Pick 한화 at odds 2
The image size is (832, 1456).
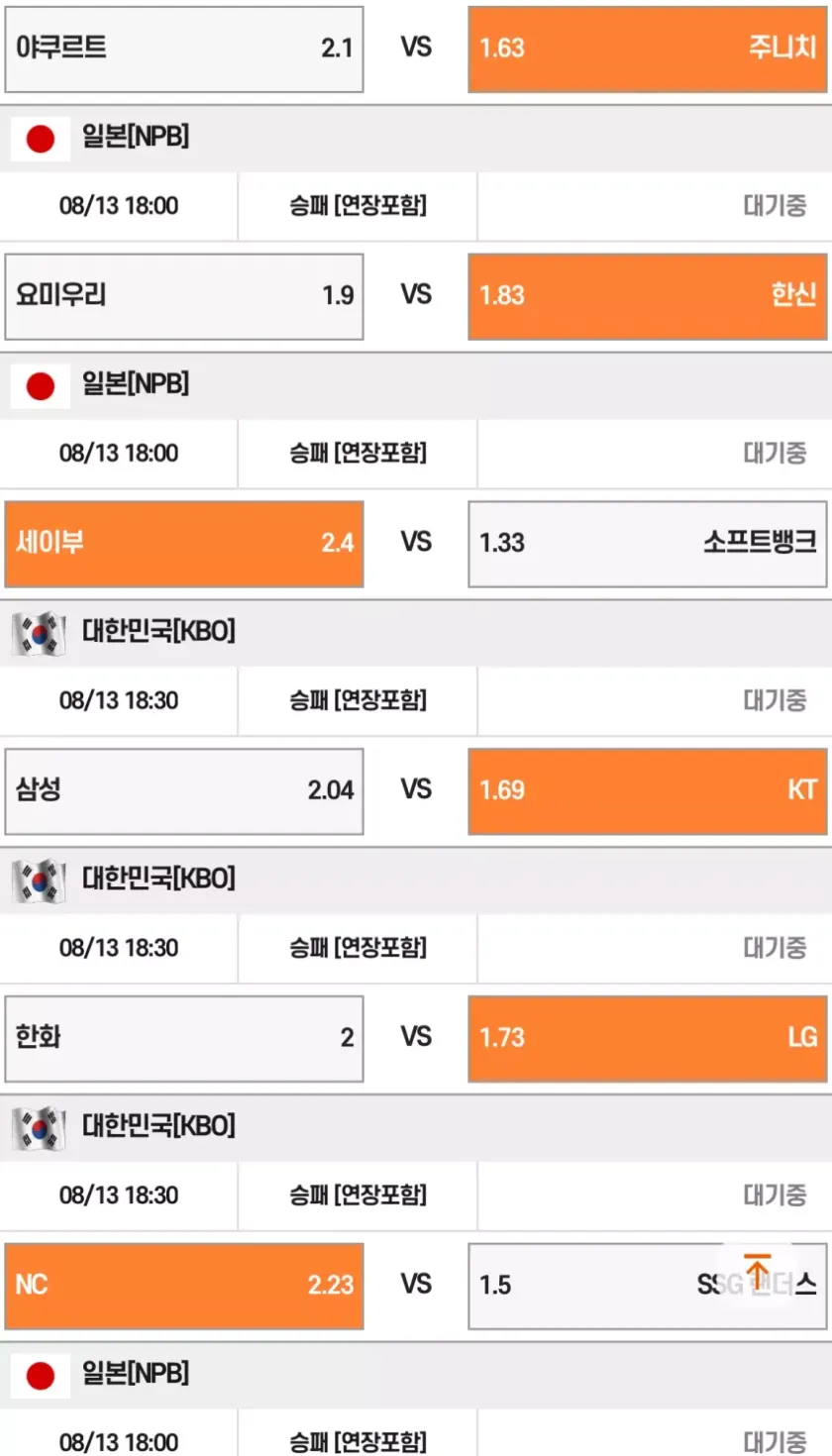click(x=184, y=1039)
